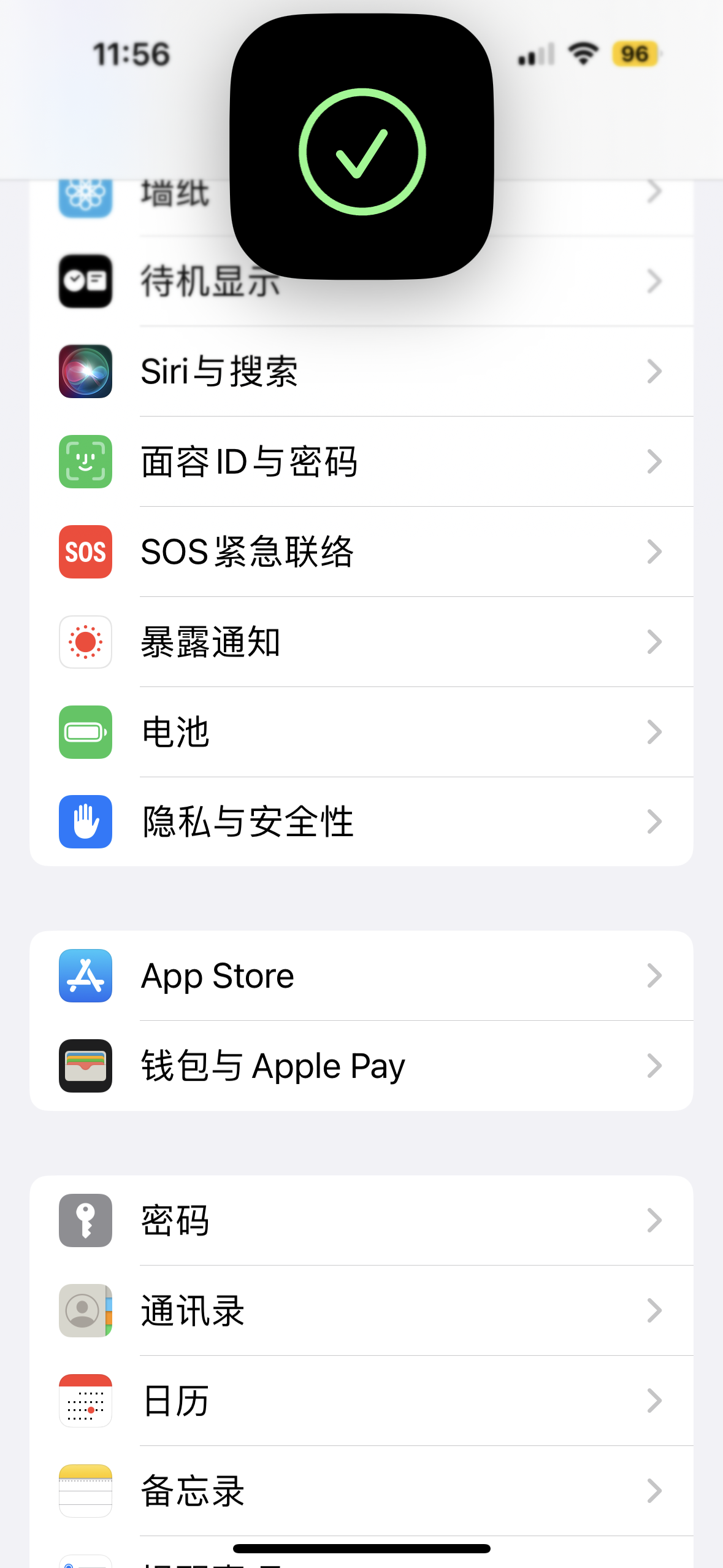This screenshot has height=1568, width=723.
Task: Open 暴露通知 settings
Action: click(x=361, y=642)
